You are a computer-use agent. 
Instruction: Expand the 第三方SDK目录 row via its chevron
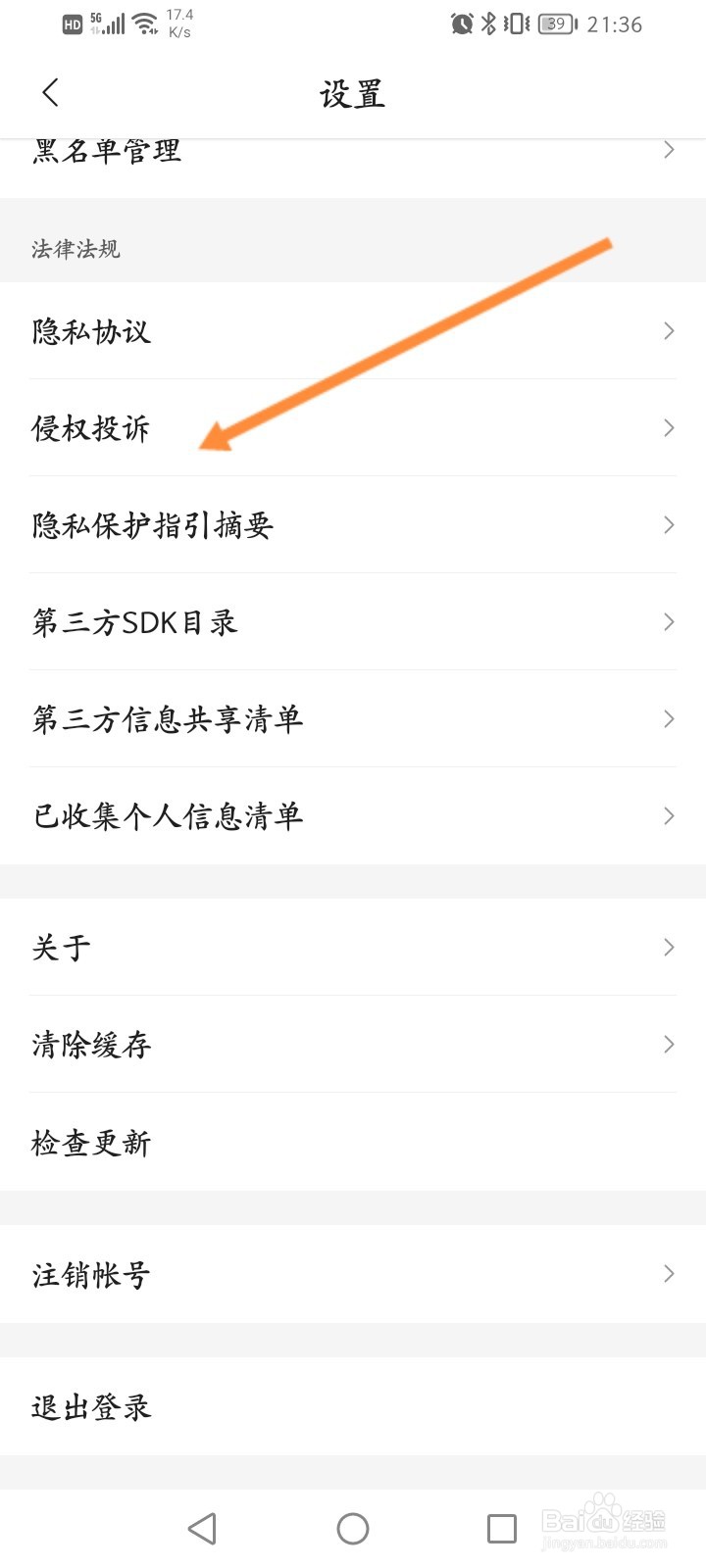click(669, 621)
